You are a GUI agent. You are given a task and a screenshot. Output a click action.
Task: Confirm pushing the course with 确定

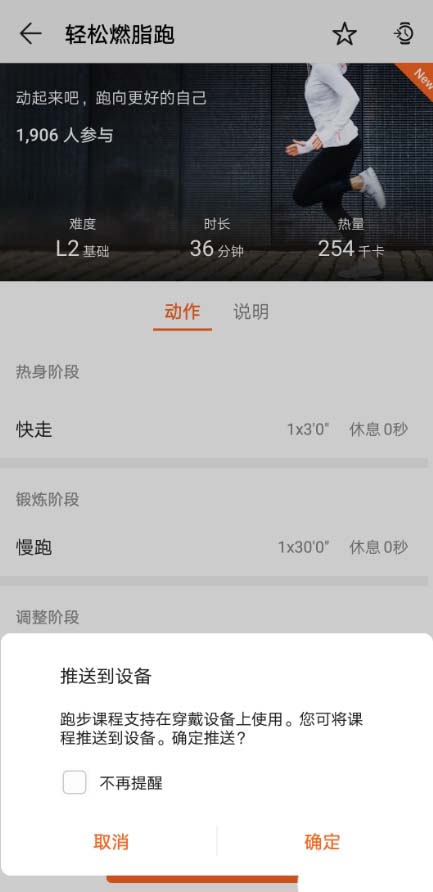pos(322,841)
